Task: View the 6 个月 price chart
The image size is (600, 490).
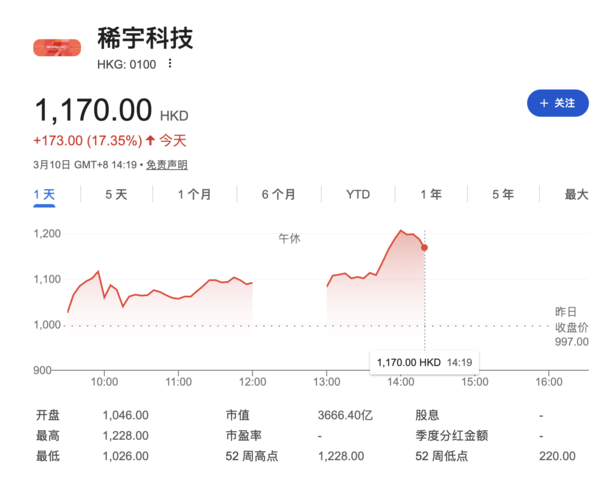Action: pyautogui.click(x=278, y=194)
